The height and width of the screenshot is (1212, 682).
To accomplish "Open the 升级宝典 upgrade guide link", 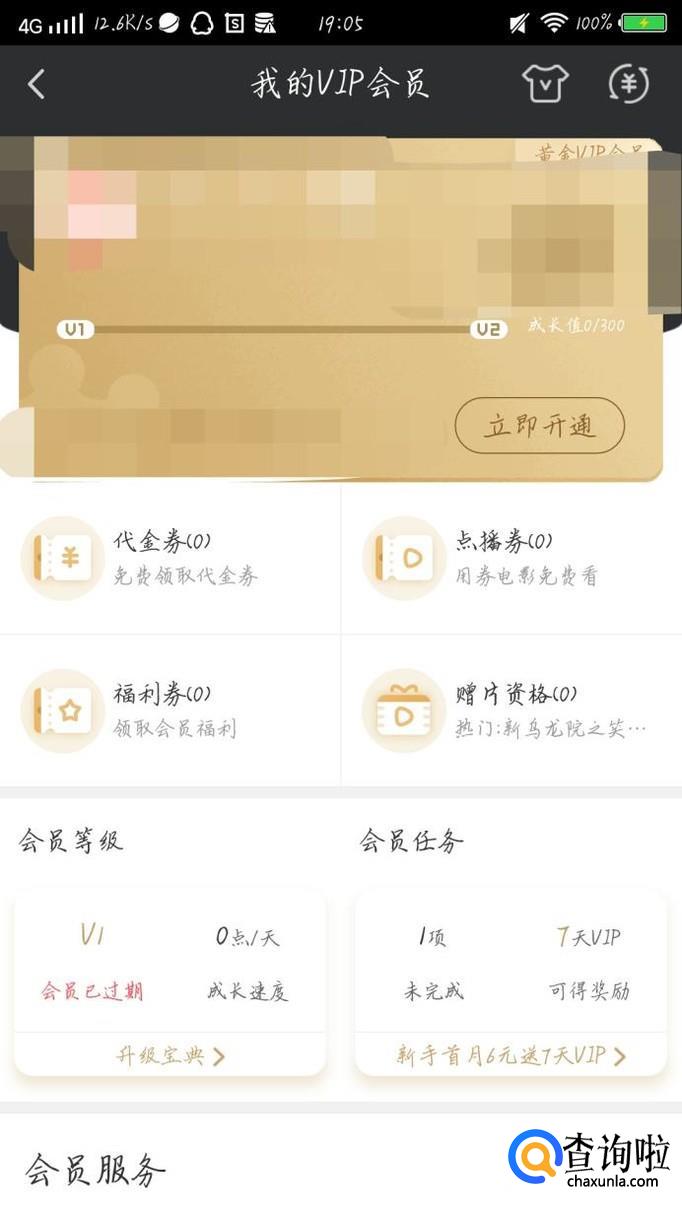I will tap(170, 1056).
